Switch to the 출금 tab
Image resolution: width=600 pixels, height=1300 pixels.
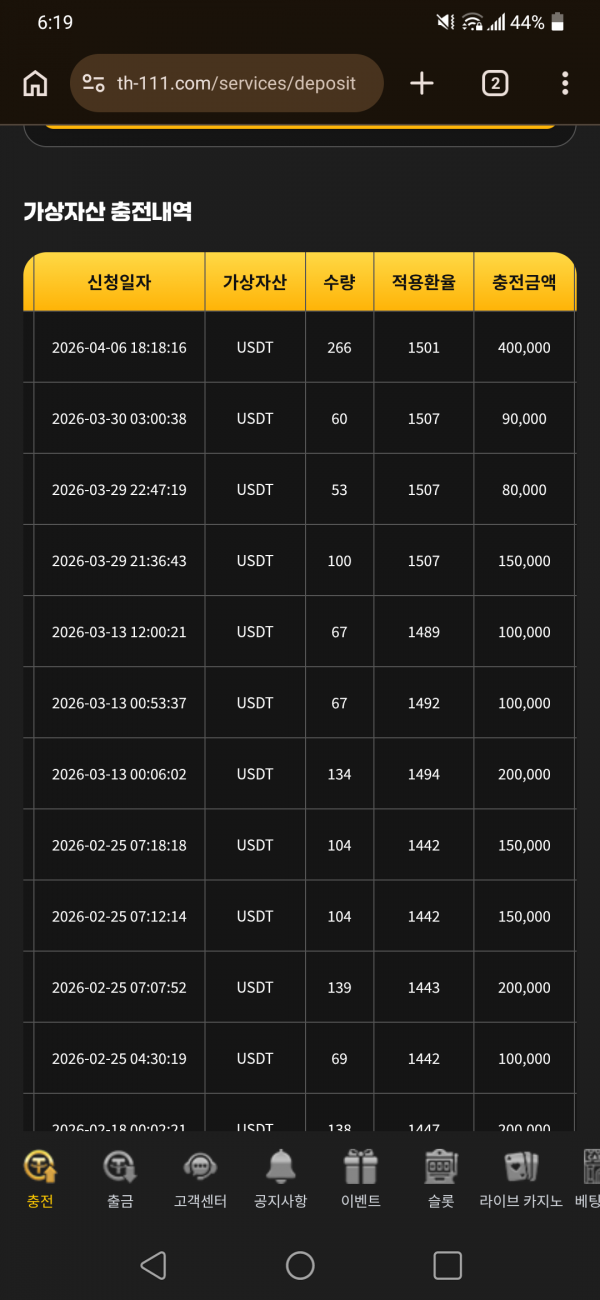click(x=120, y=1178)
